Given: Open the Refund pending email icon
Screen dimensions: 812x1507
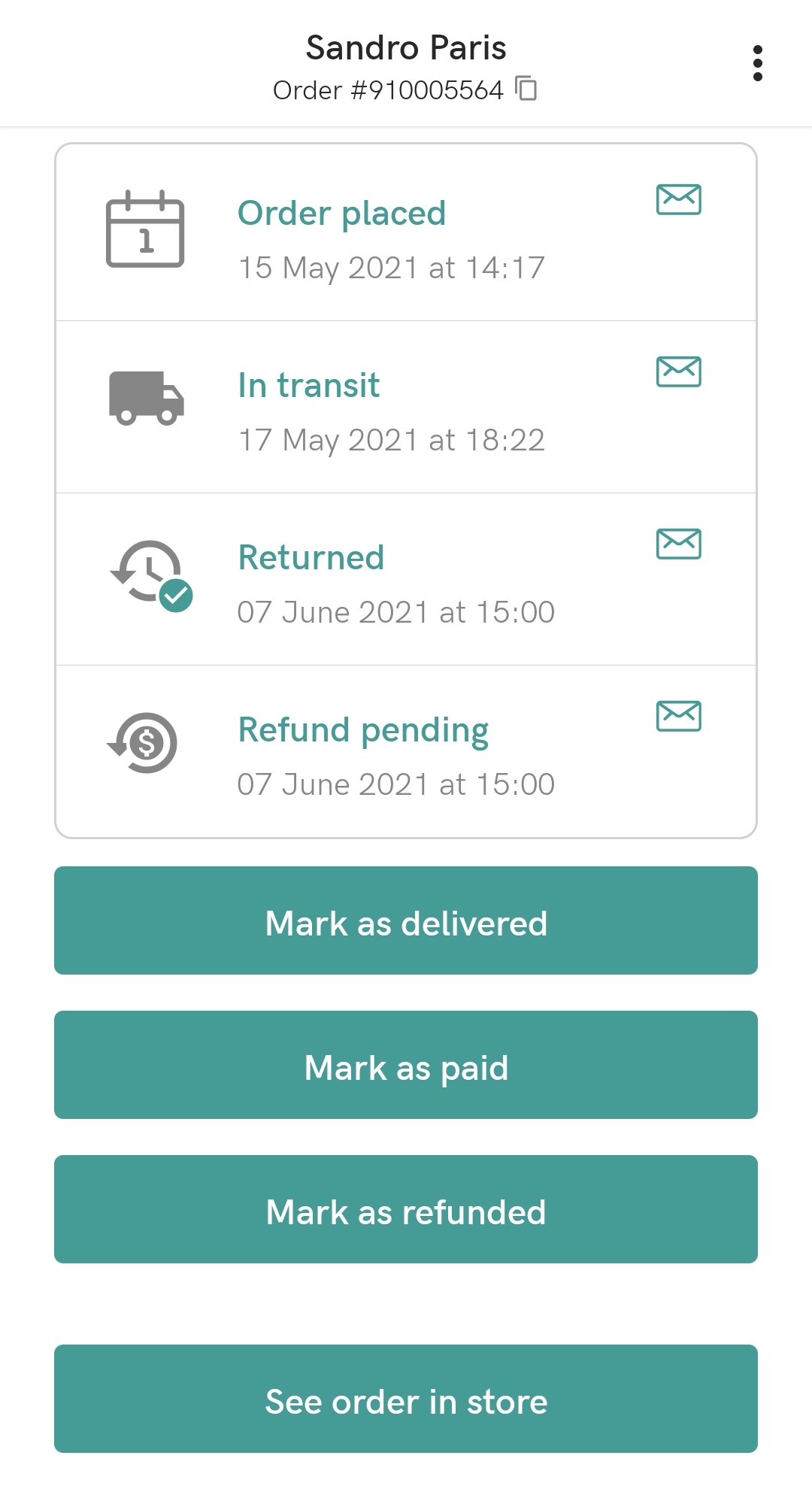Looking at the screenshot, I should pos(679,716).
